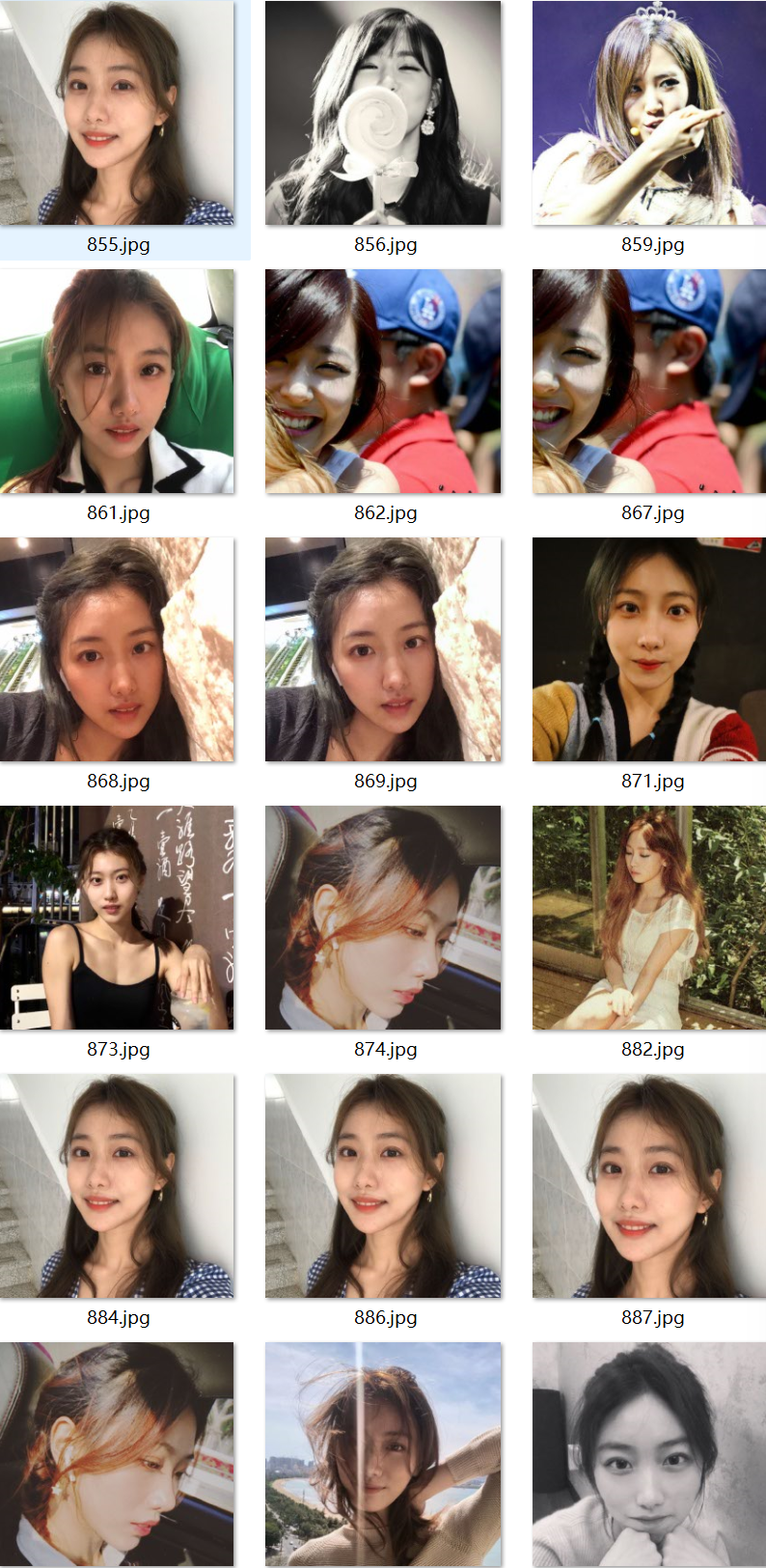This screenshot has height=1568, width=766.
Task: Open the 874.jpg image tile
Action: (x=383, y=918)
